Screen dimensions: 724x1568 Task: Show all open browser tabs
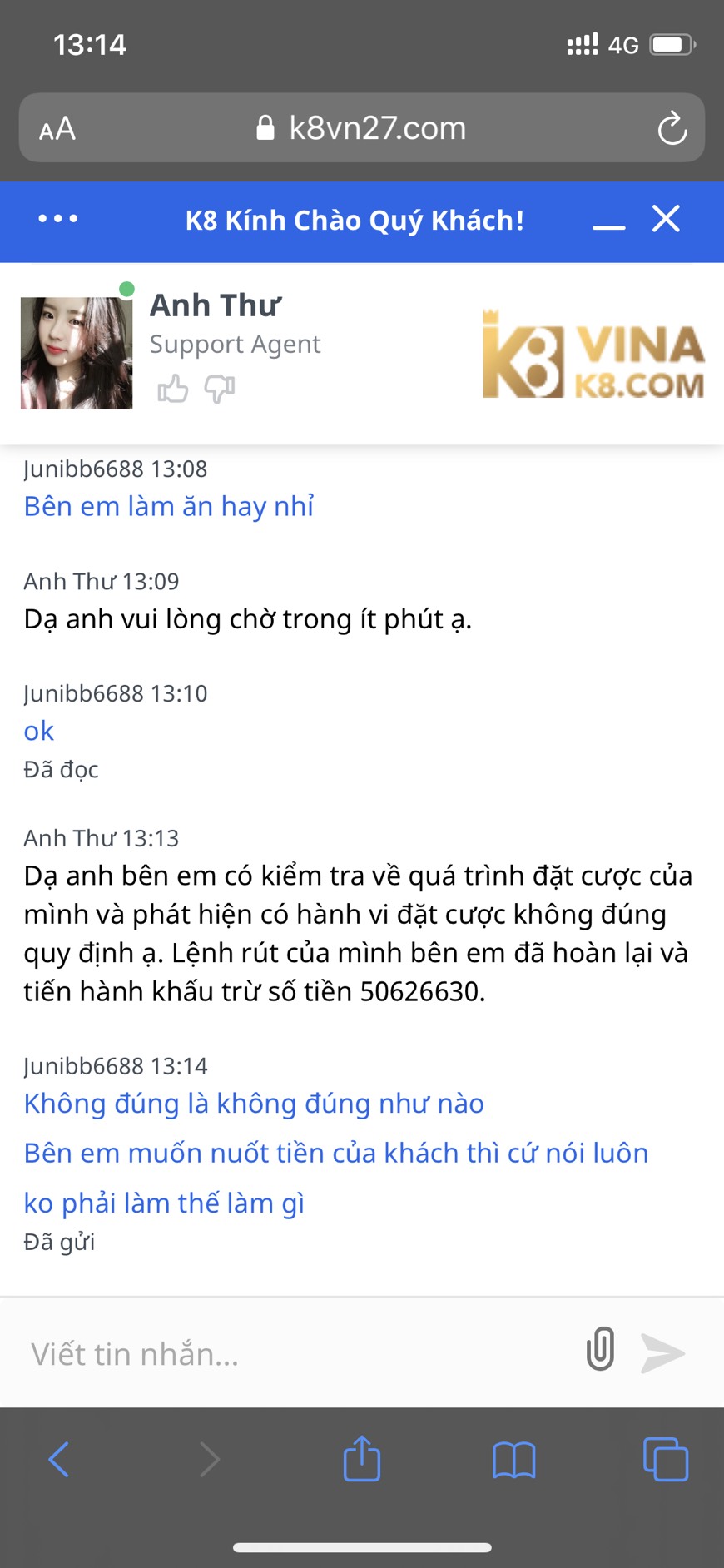(x=665, y=1459)
